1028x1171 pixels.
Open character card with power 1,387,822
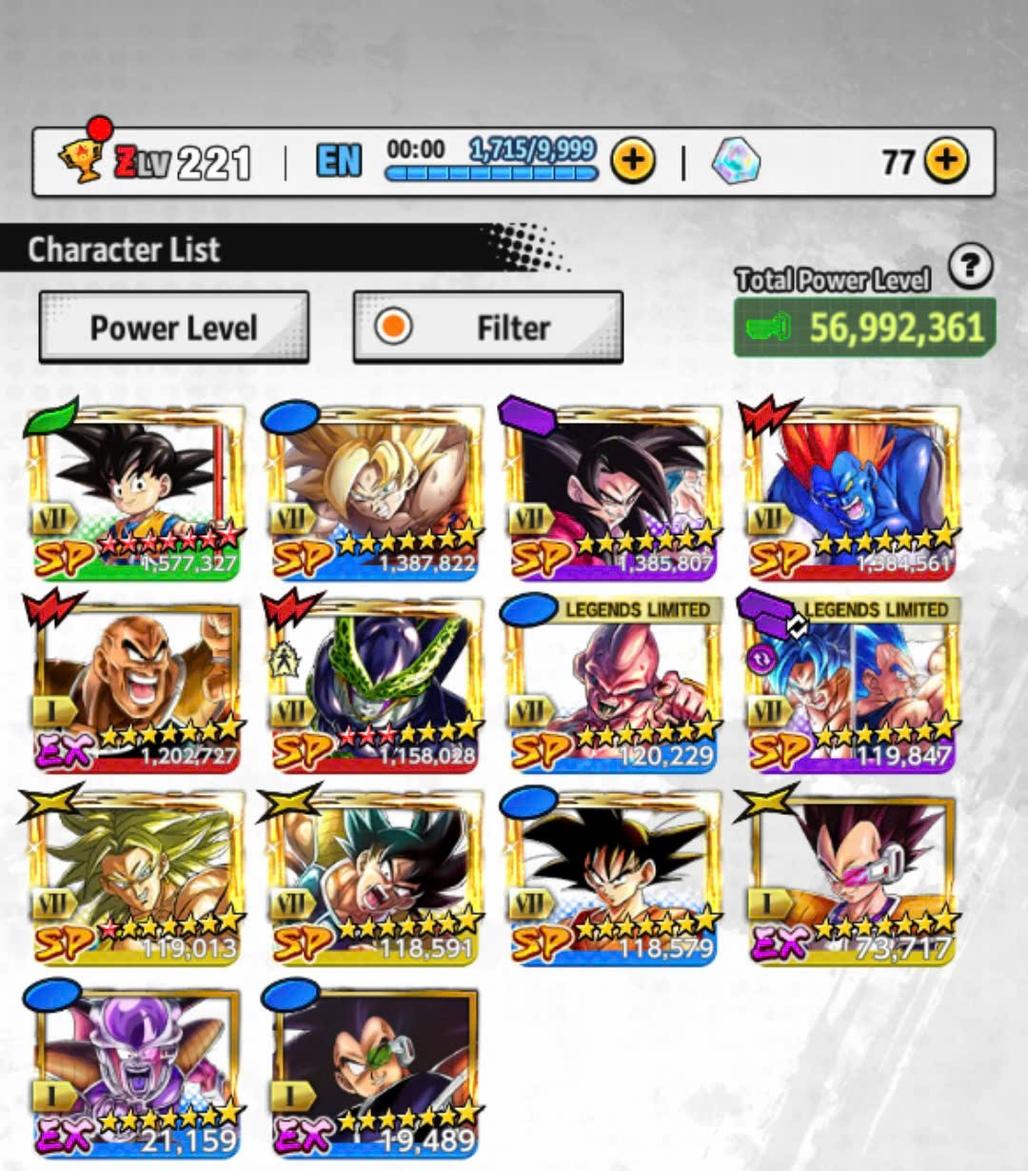click(x=373, y=493)
